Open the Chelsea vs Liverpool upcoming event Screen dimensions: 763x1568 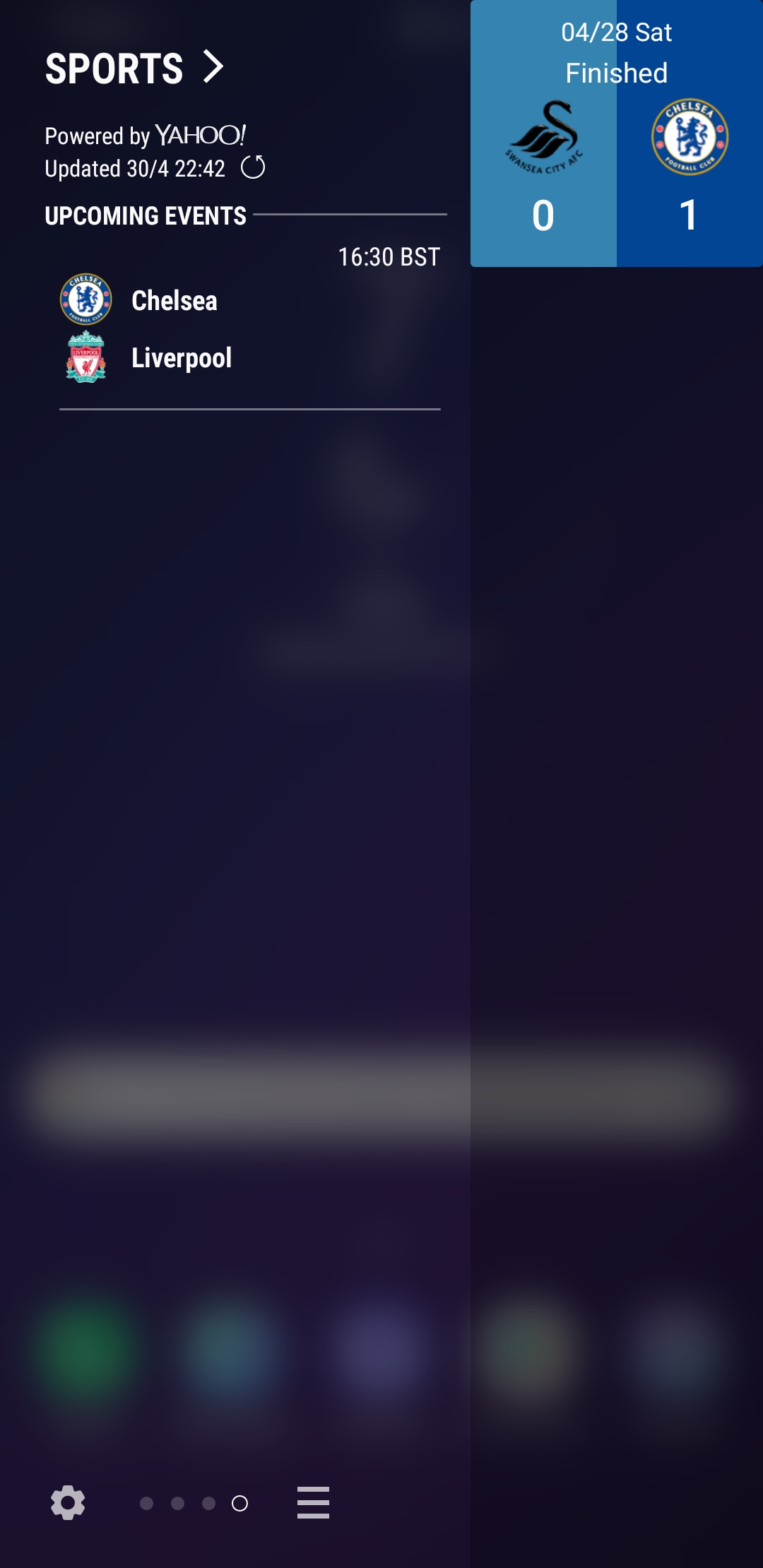(250, 326)
